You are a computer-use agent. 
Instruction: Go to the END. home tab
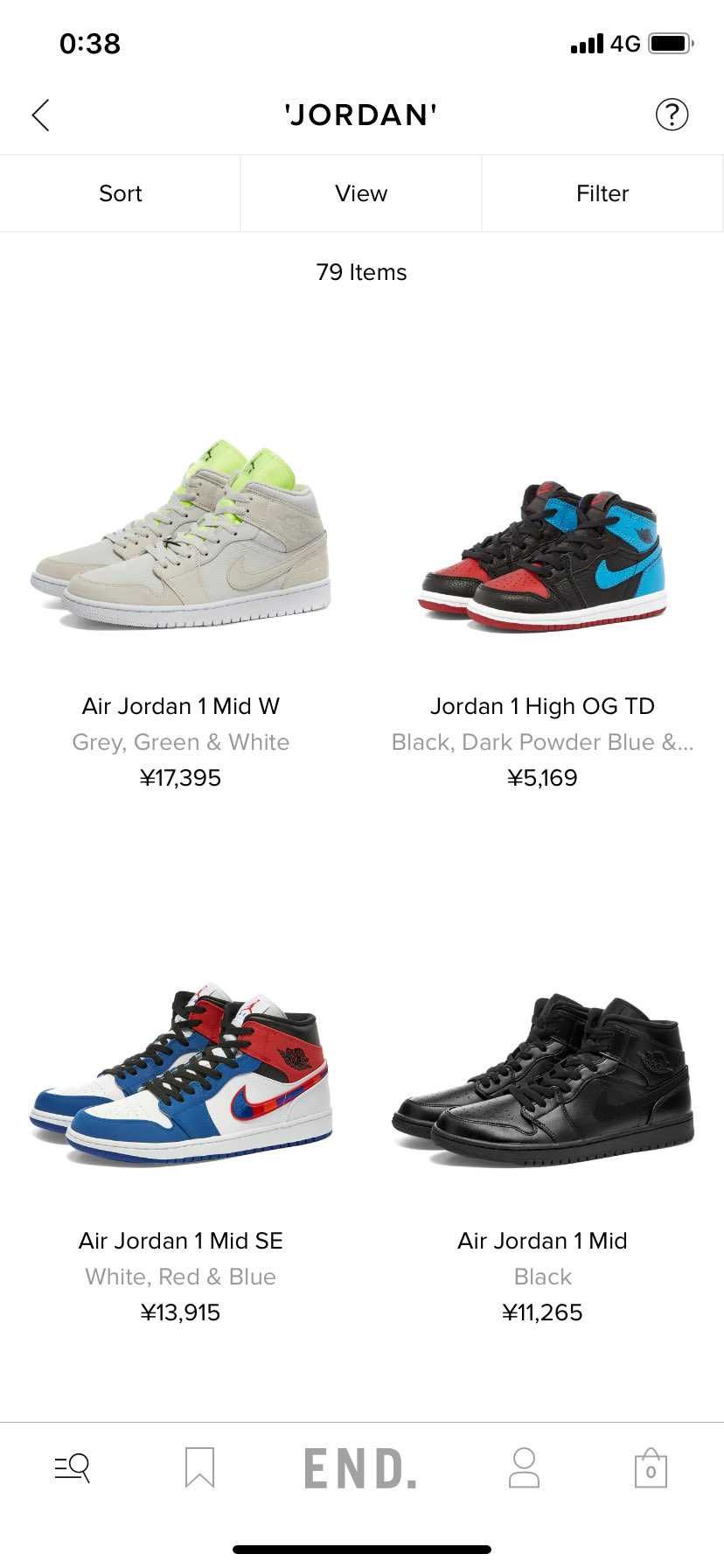(360, 1468)
